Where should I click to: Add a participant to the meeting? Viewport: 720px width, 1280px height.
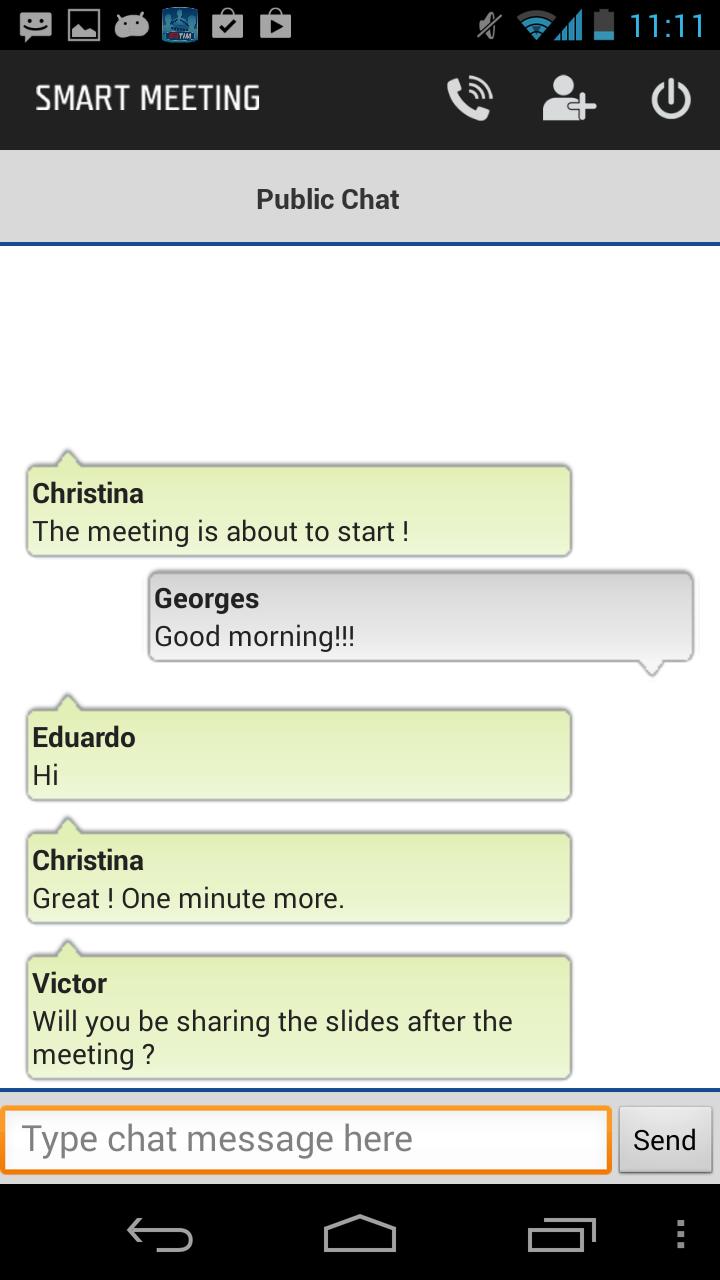tap(569, 99)
